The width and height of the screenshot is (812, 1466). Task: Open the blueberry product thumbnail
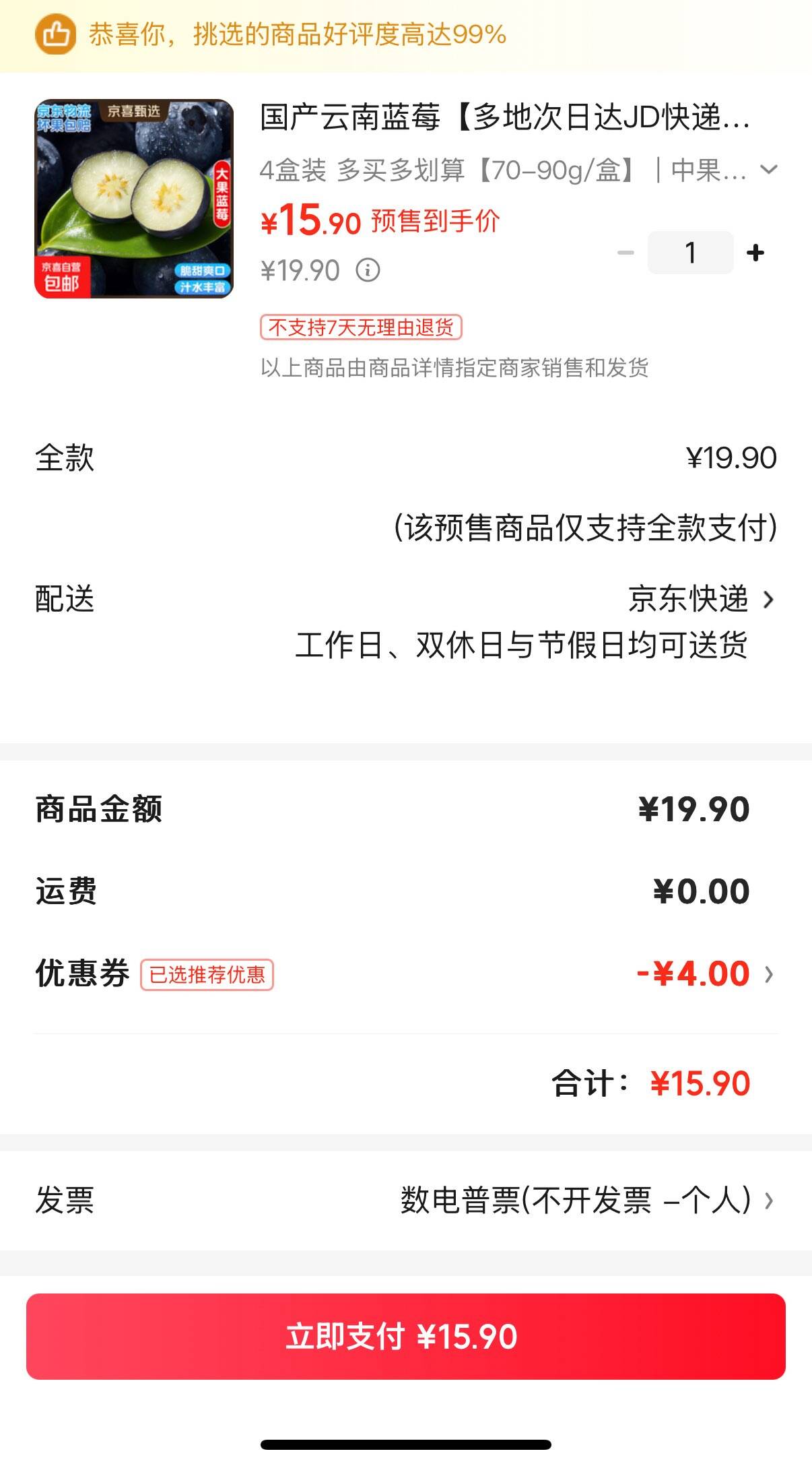(134, 199)
